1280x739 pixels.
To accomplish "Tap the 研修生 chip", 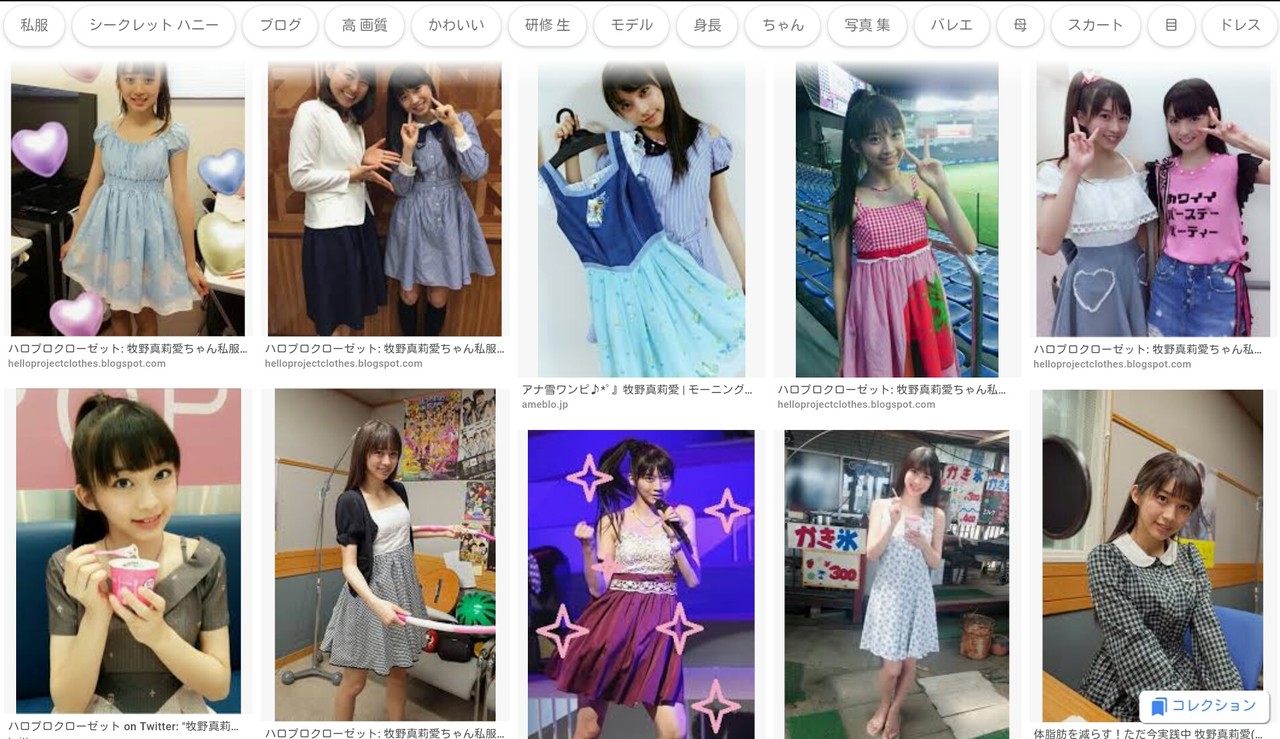I will pyautogui.click(x=547, y=25).
